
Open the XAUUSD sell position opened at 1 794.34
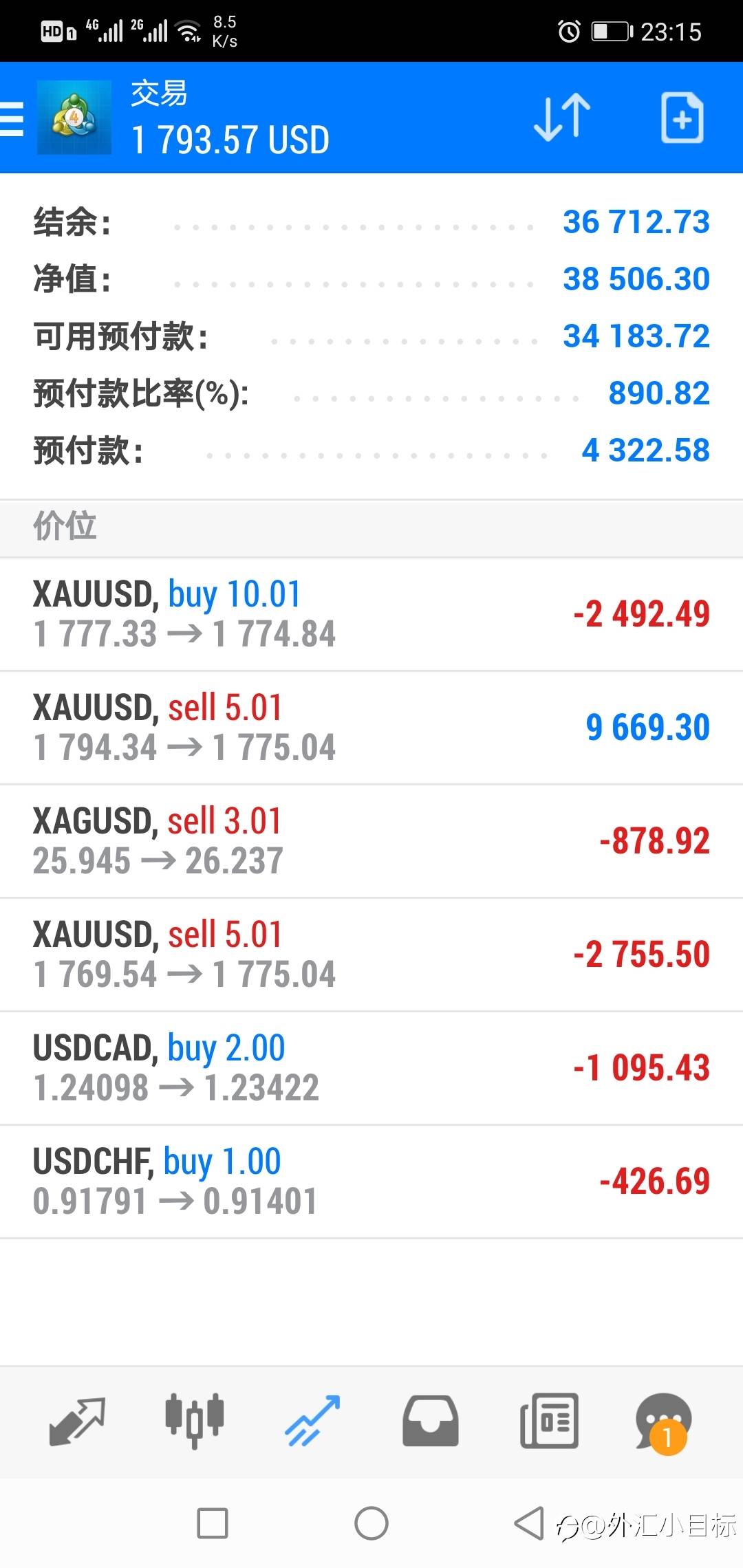click(371, 728)
